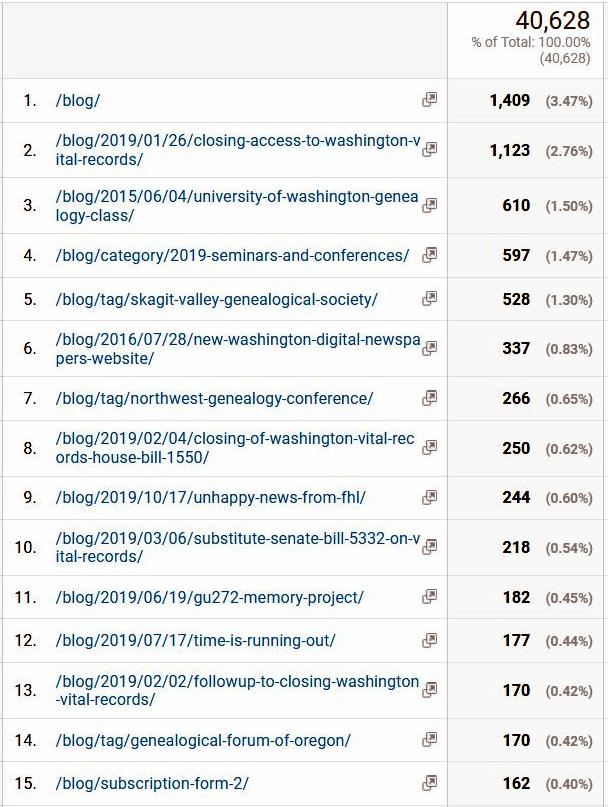Image resolution: width=608 pixels, height=807 pixels.
Task: Open time-is-running-out page link
Action: (x=195, y=640)
